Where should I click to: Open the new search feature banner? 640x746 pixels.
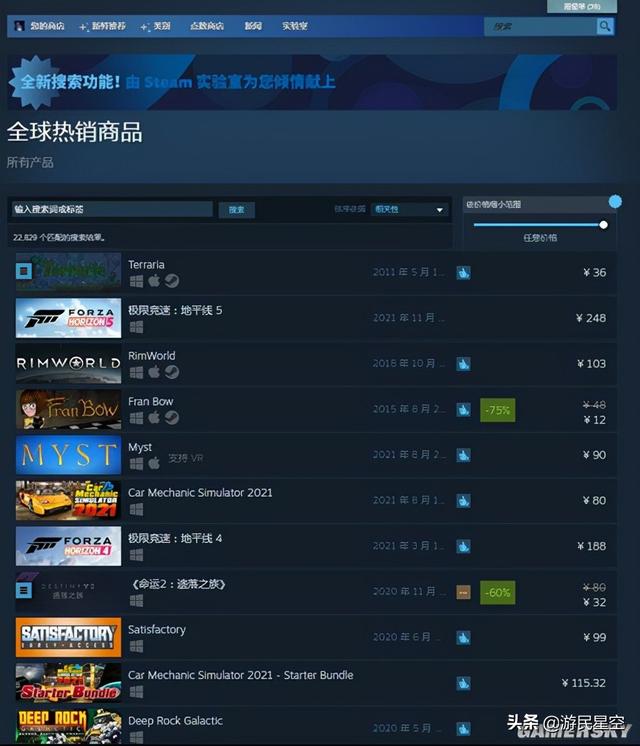coord(312,82)
